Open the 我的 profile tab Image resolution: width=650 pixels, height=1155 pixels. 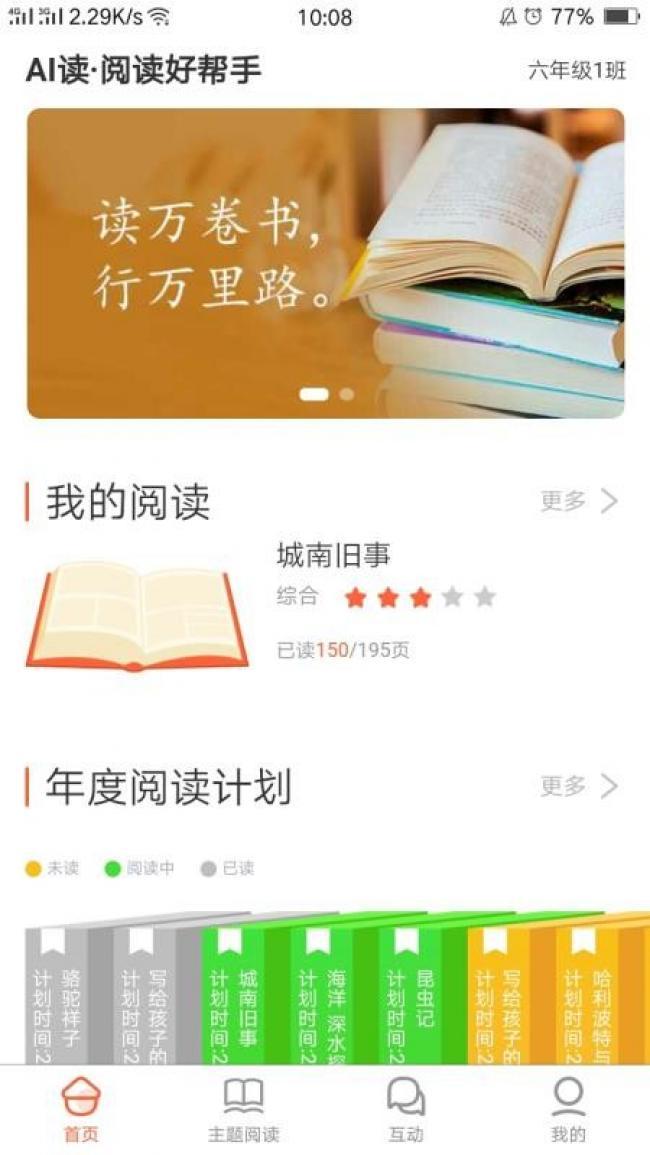[568, 1111]
